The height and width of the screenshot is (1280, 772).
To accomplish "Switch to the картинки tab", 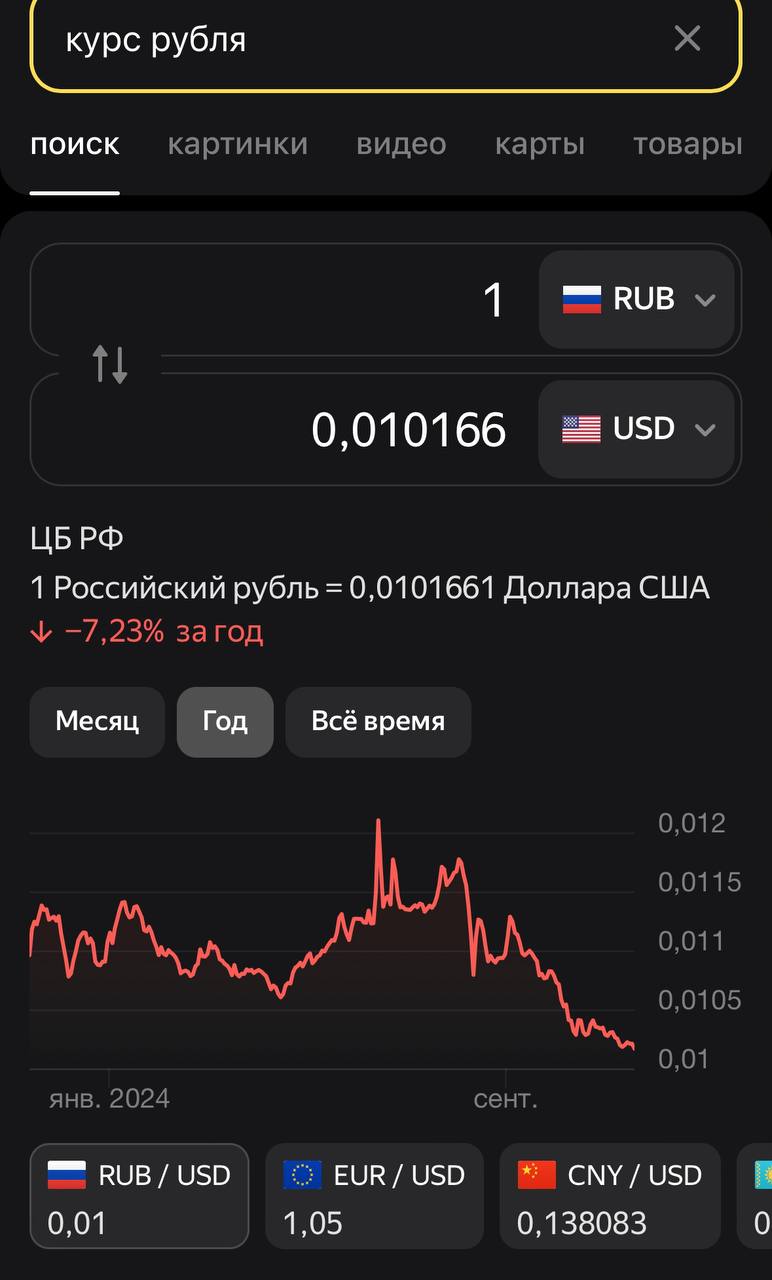I will [x=238, y=144].
